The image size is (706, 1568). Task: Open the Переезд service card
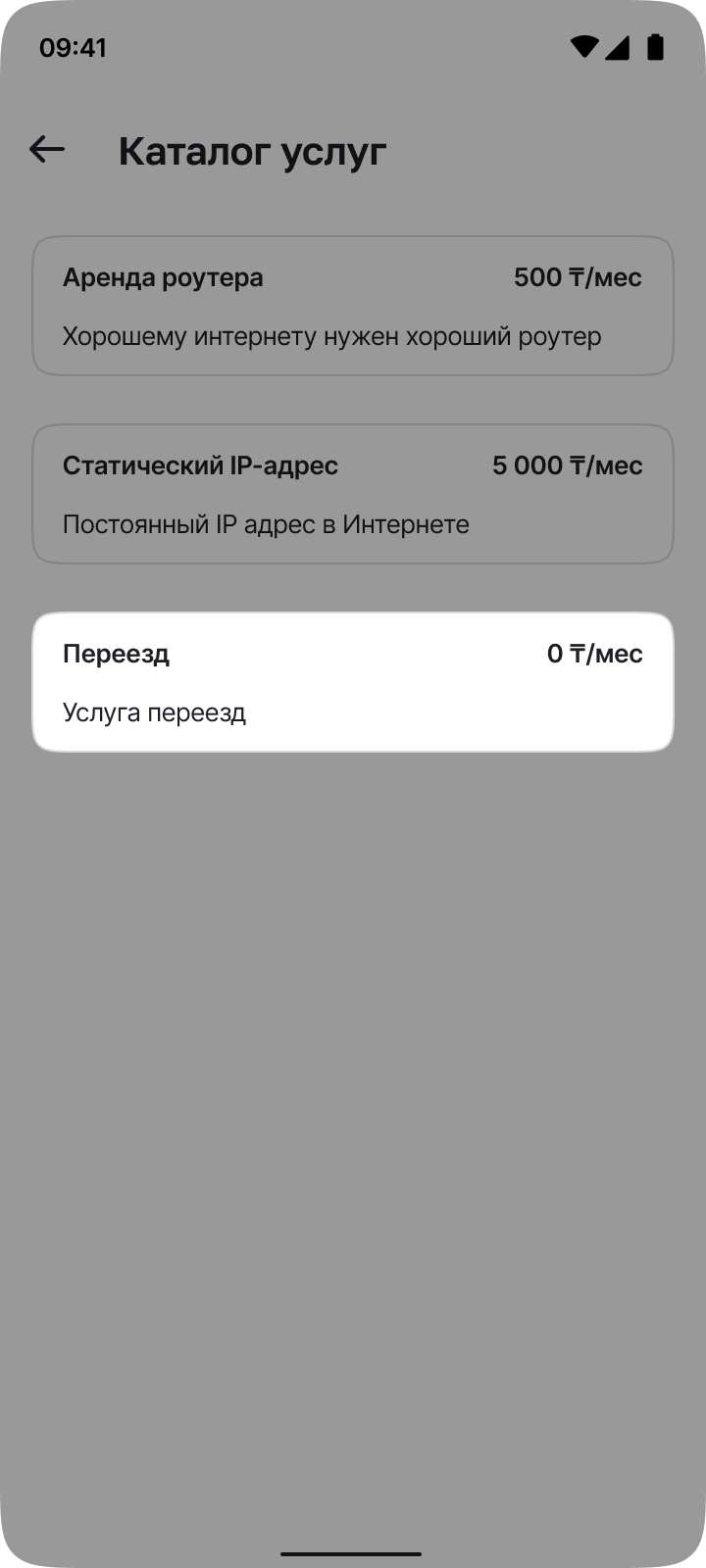[x=353, y=682]
